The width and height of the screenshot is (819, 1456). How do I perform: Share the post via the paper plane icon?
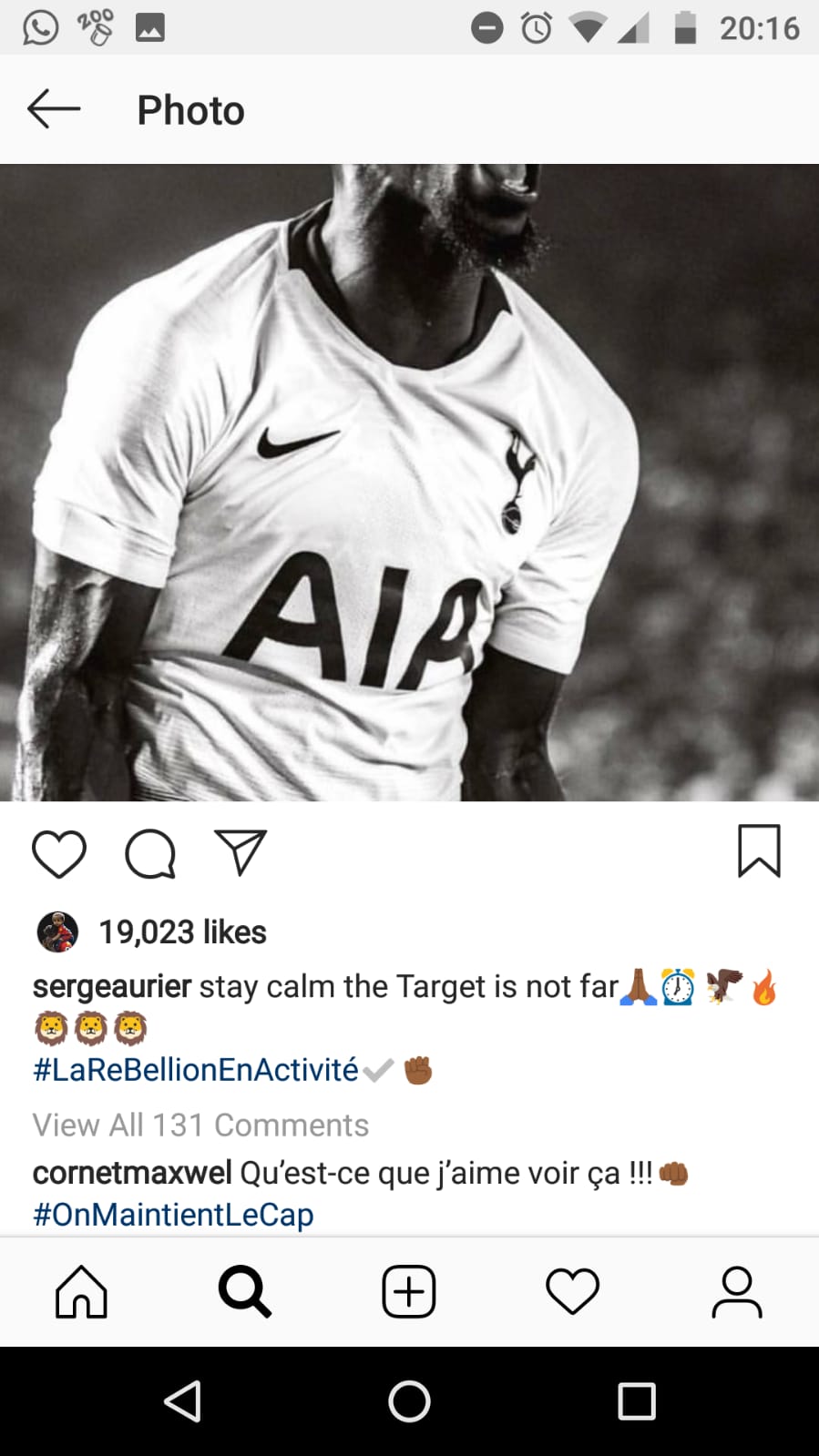coord(240,852)
